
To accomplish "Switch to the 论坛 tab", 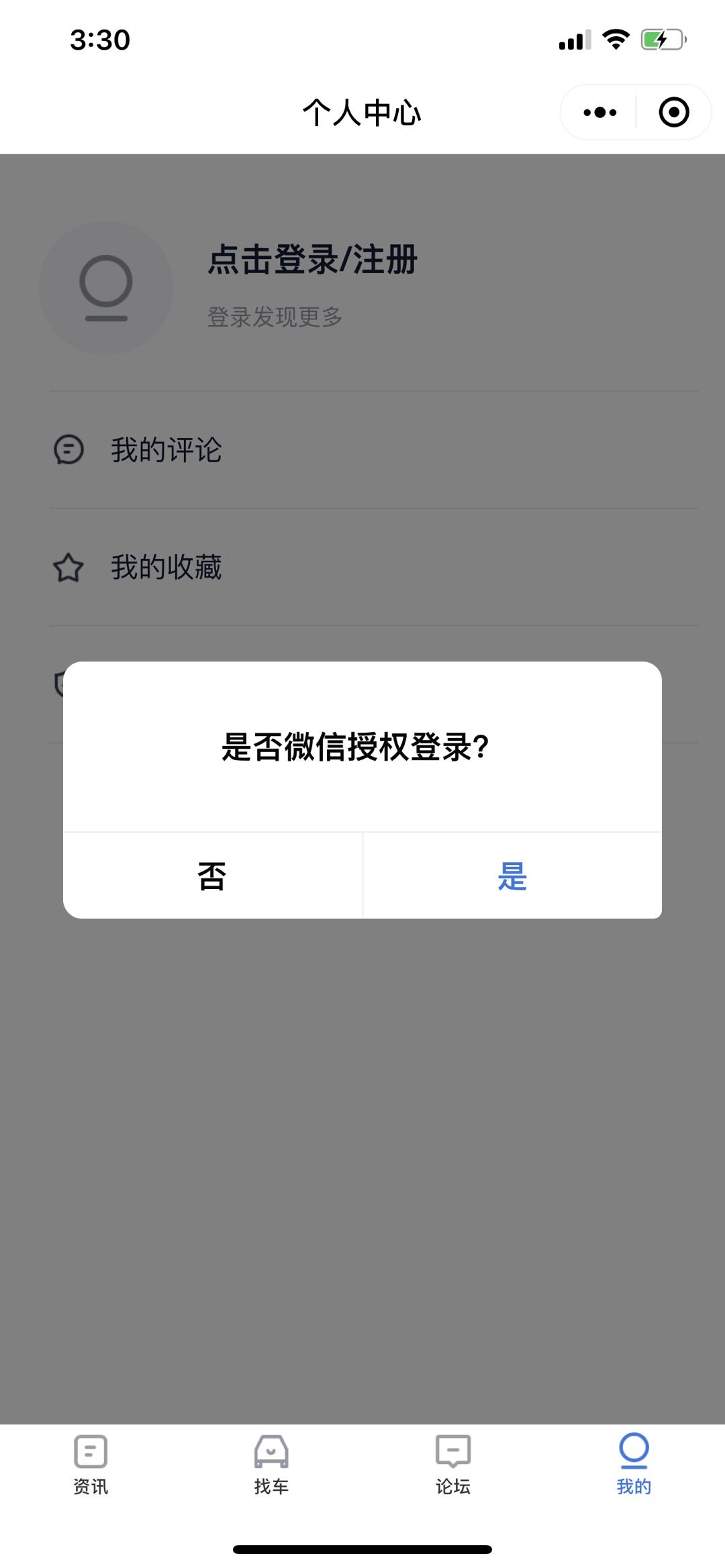I will pyautogui.click(x=453, y=1465).
